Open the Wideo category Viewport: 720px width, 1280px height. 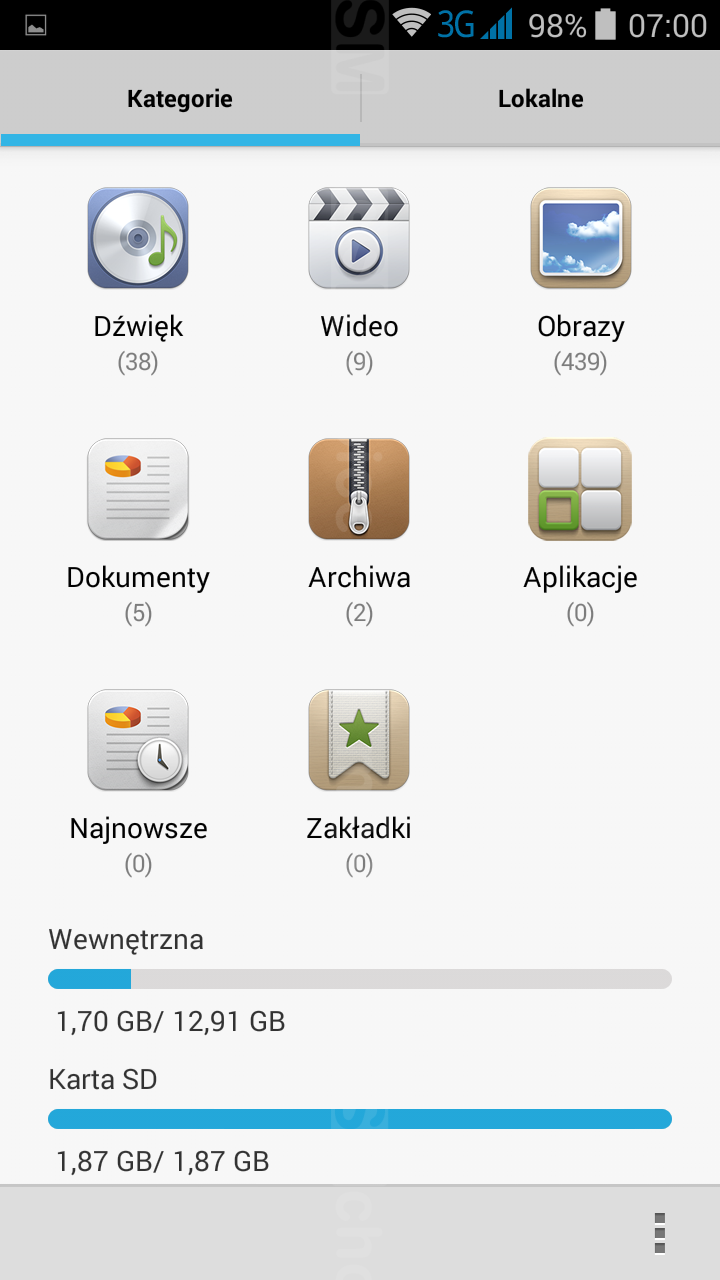tap(359, 238)
